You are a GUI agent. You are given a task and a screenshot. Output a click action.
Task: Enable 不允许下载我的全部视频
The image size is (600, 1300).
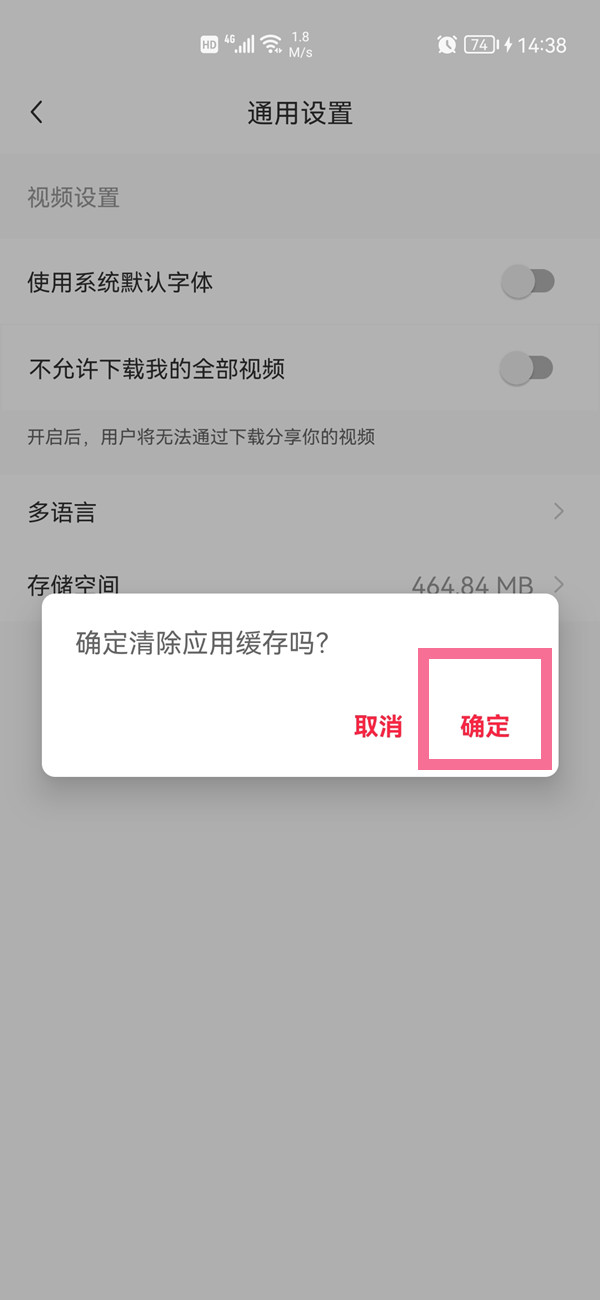(526, 368)
